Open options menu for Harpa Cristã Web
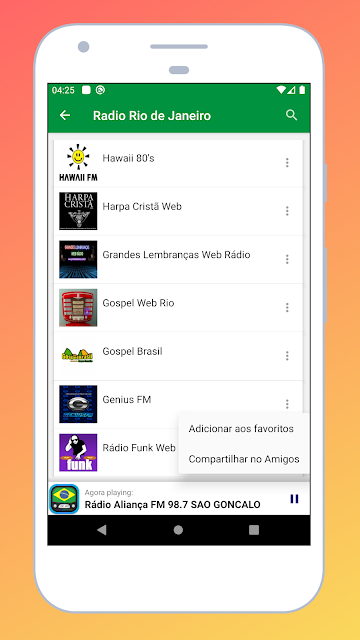This screenshot has height=640, width=360. click(x=287, y=211)
